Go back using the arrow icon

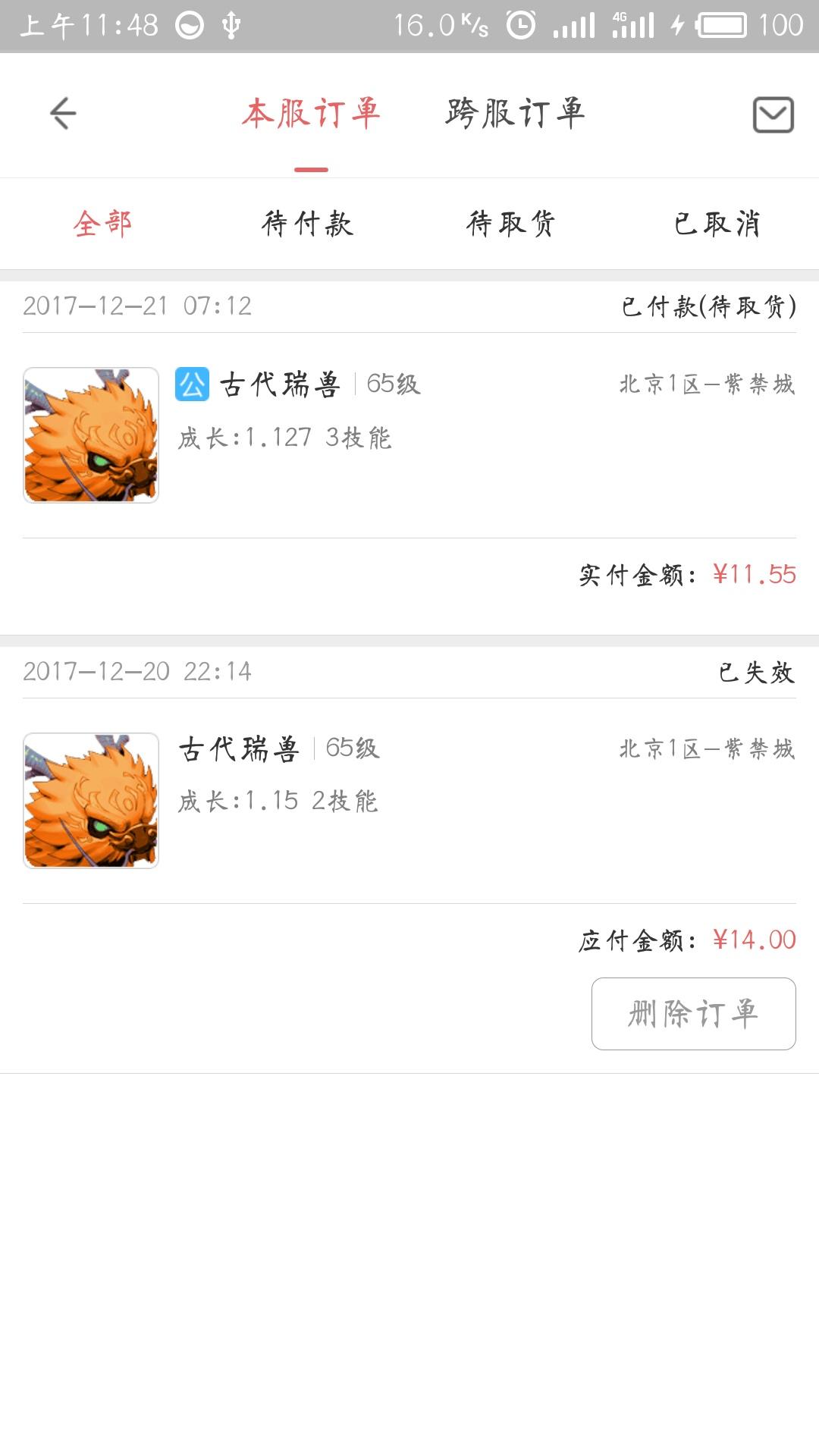[63, 114]
